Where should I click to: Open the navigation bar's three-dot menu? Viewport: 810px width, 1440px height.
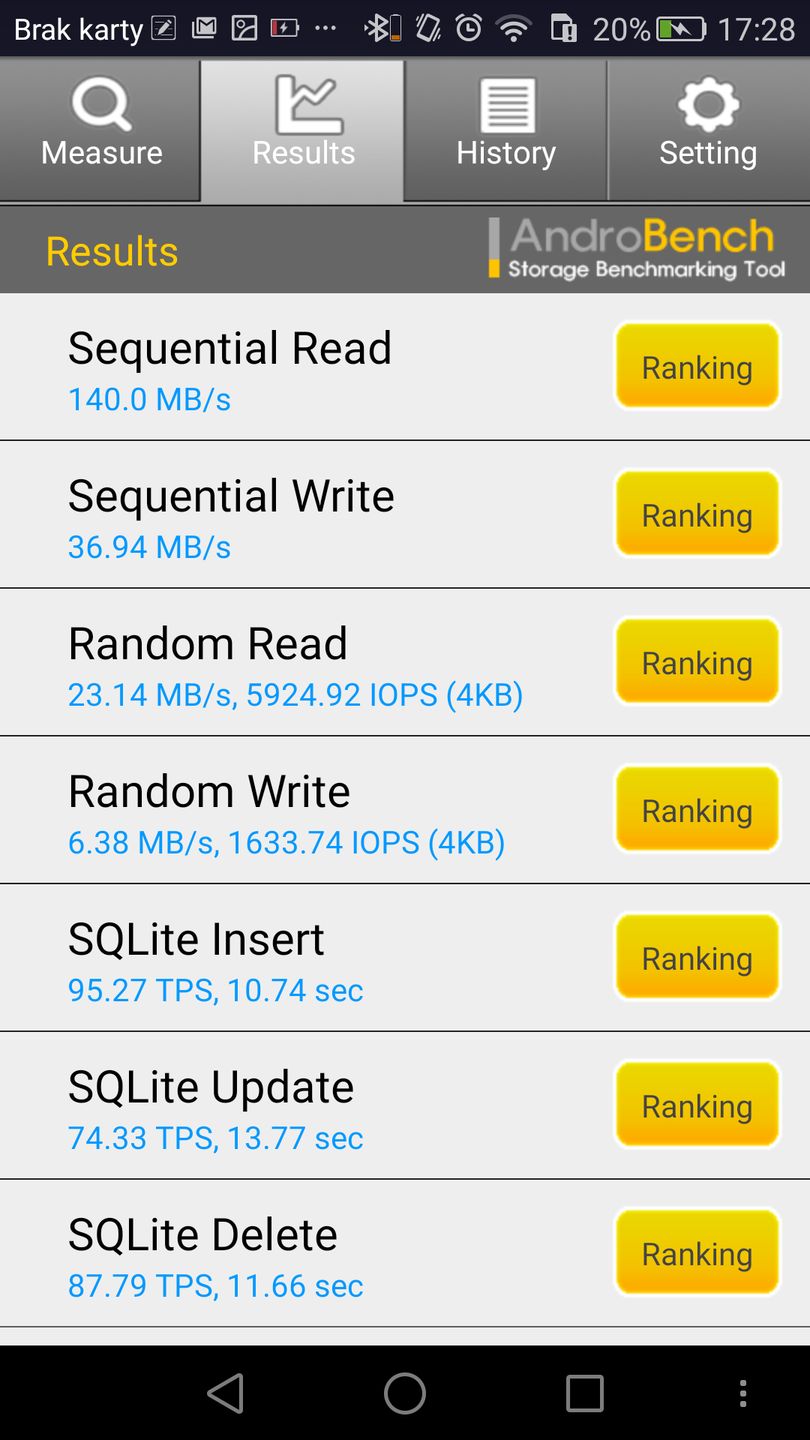click(742, 1393)
